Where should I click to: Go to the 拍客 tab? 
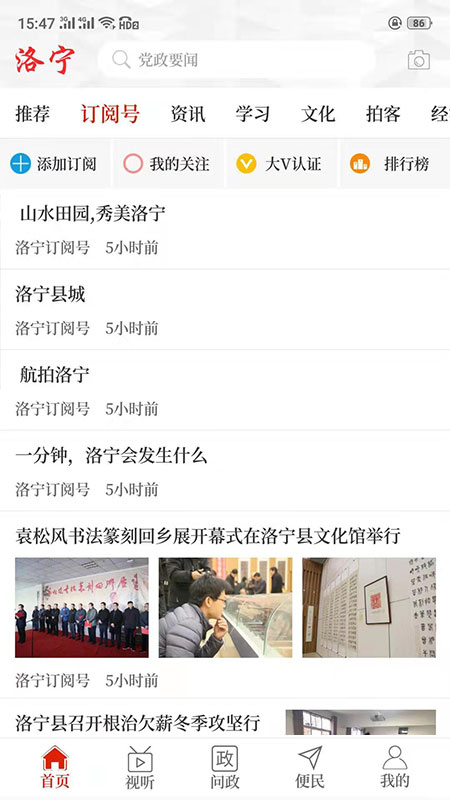click(383, 114)
